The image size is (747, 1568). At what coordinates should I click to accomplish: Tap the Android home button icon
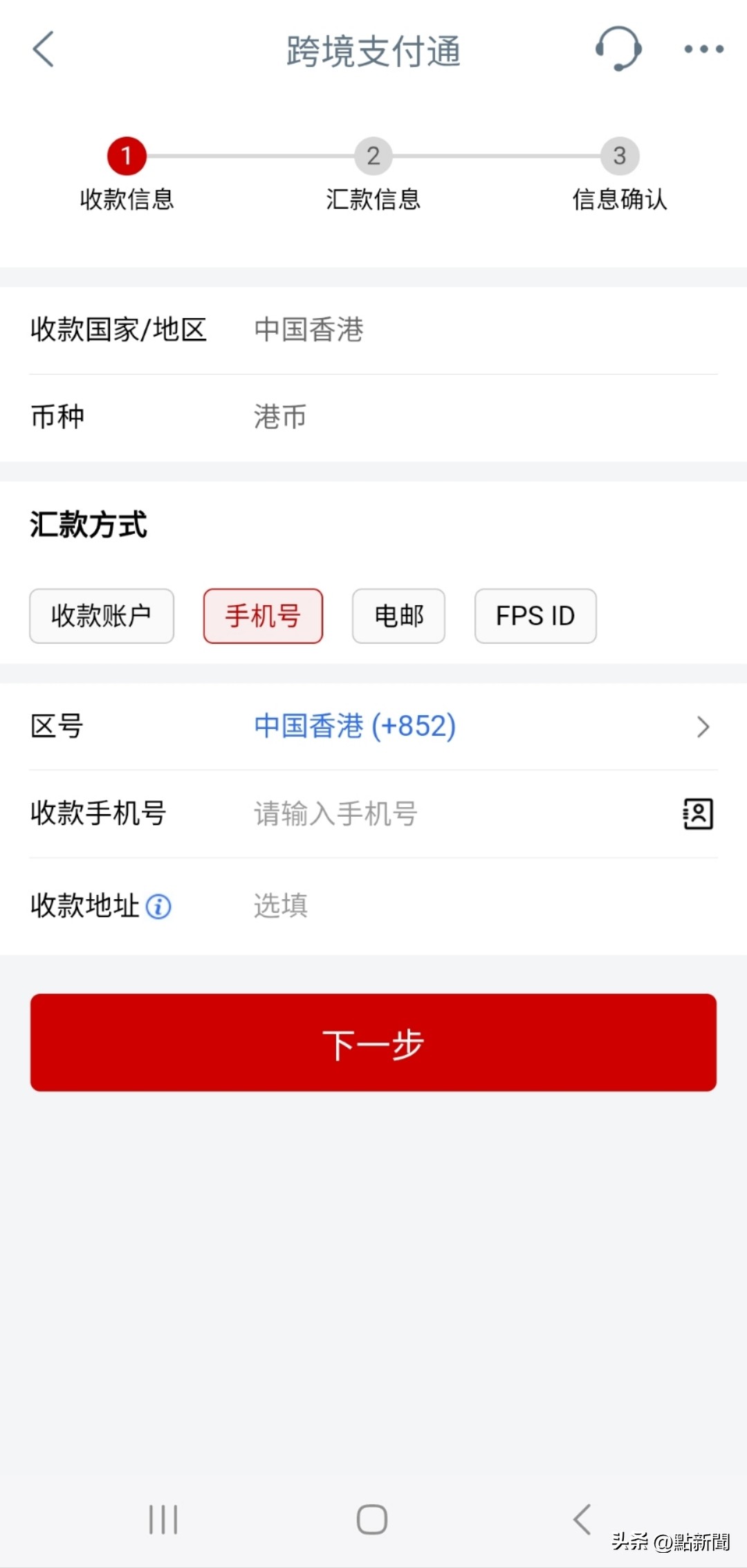[x=372, y=1519]
